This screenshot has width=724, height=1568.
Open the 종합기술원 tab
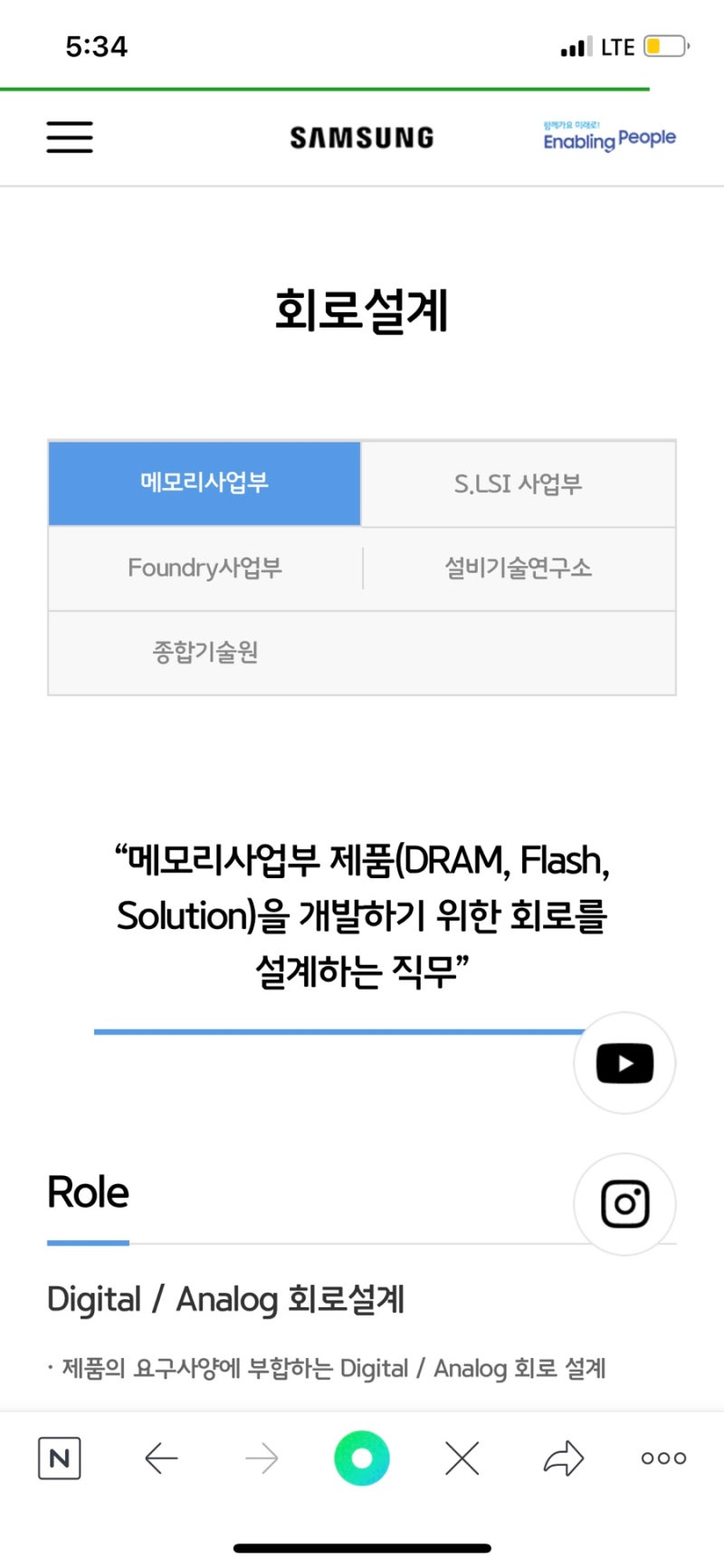pyautogui.click(x=205, y=652)
